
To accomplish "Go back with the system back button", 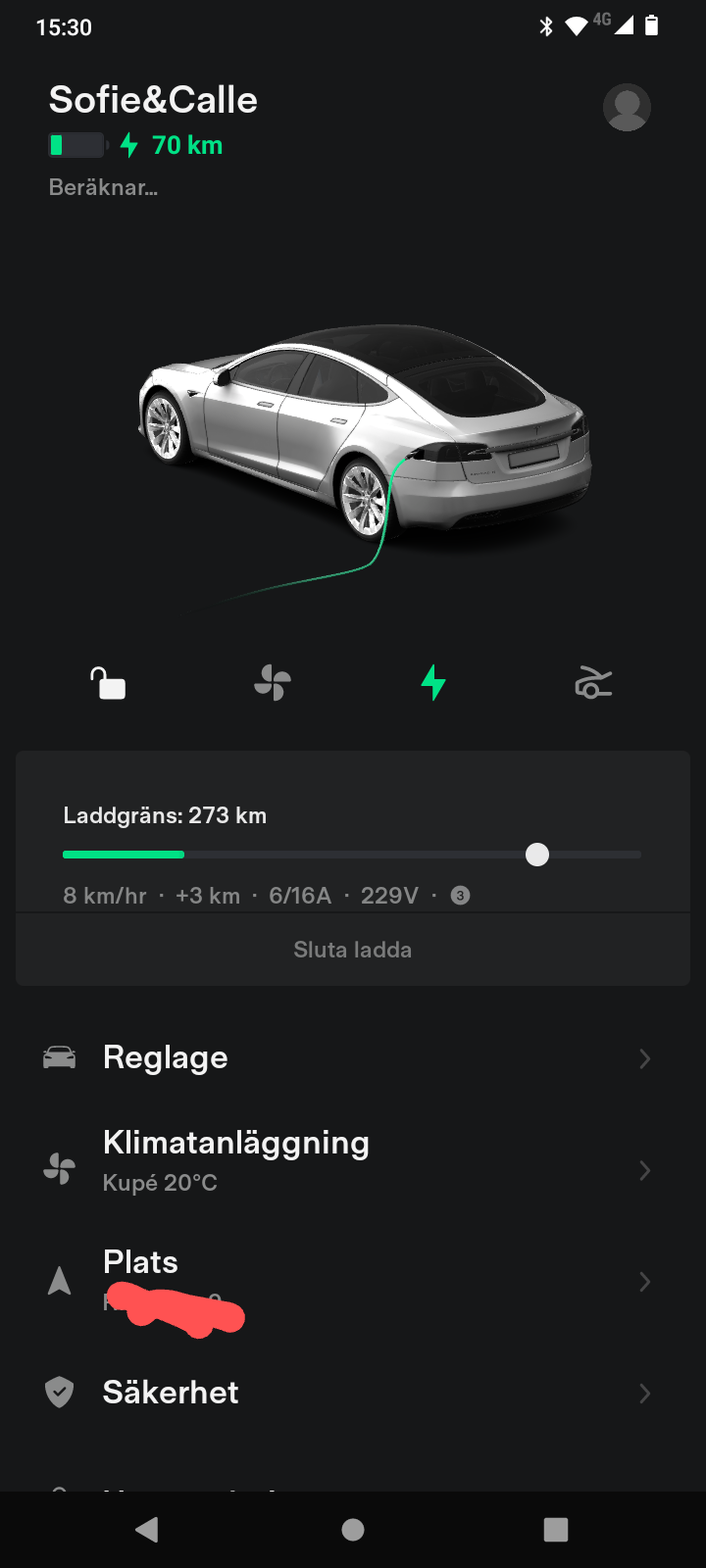I will pyautogui.click(x=148, y=1530).
